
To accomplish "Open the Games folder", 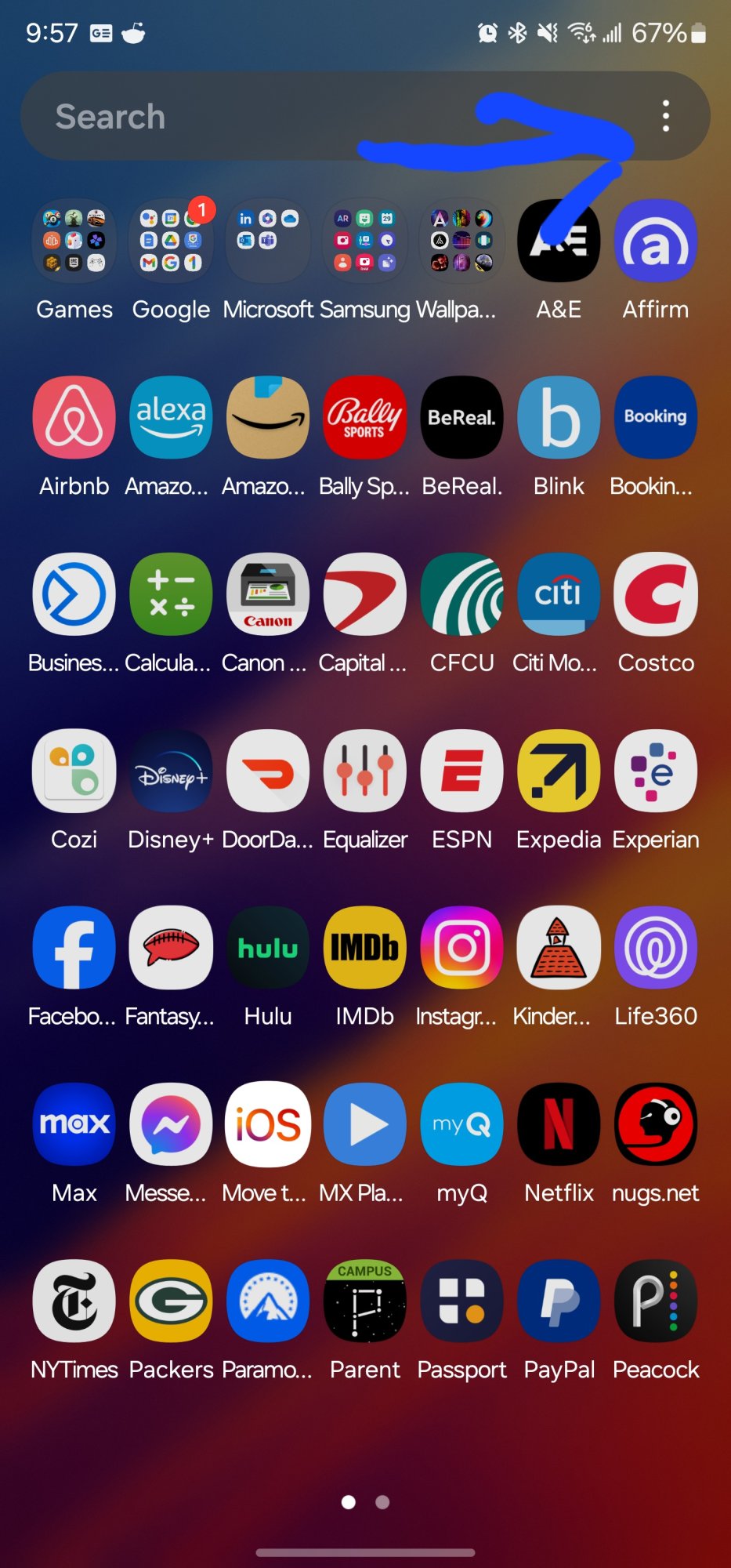I will click(x=74, y=241).
